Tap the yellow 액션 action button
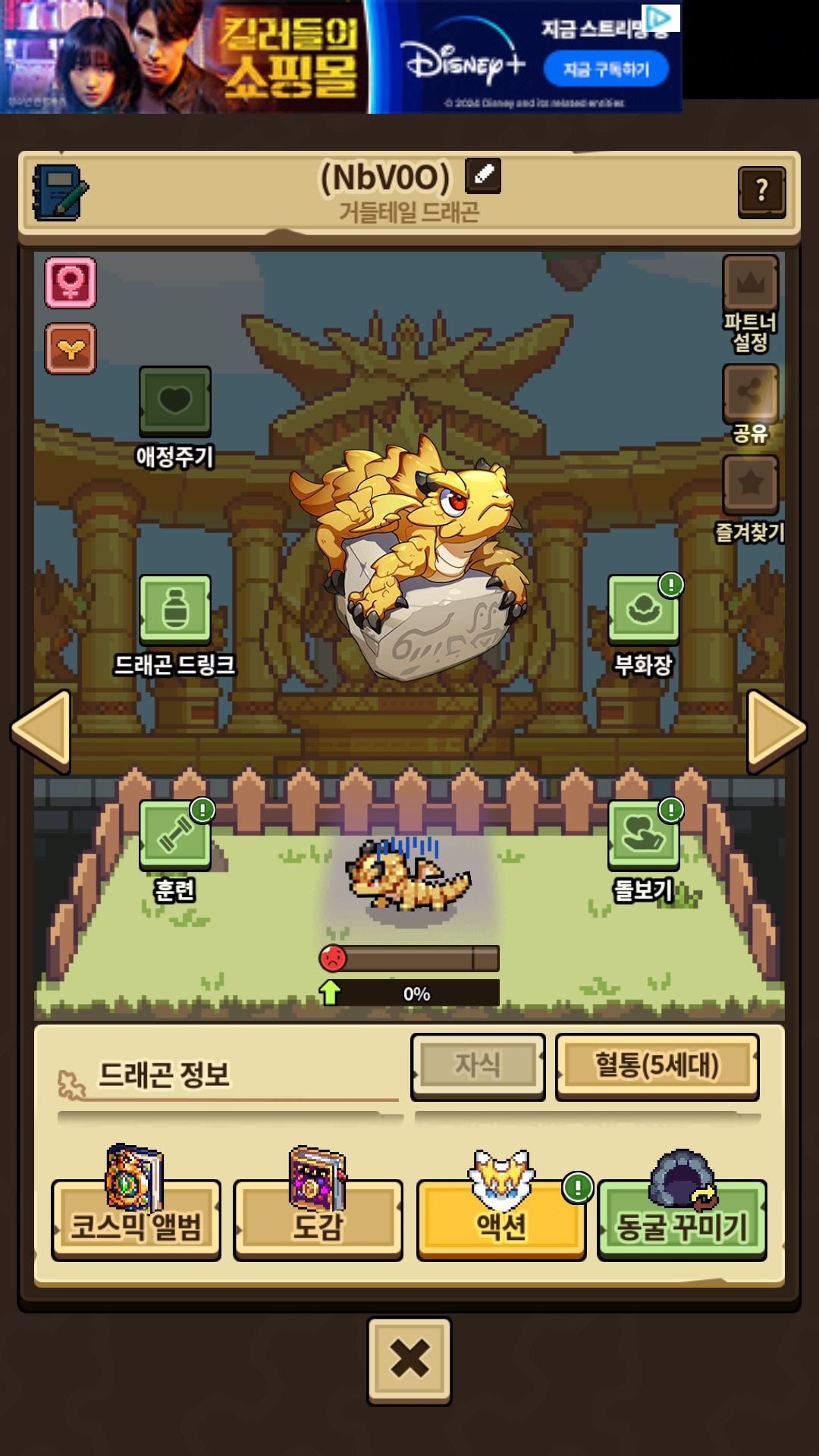The image size is (819, 1456). pyautogui.click(x=500, y=1219)
